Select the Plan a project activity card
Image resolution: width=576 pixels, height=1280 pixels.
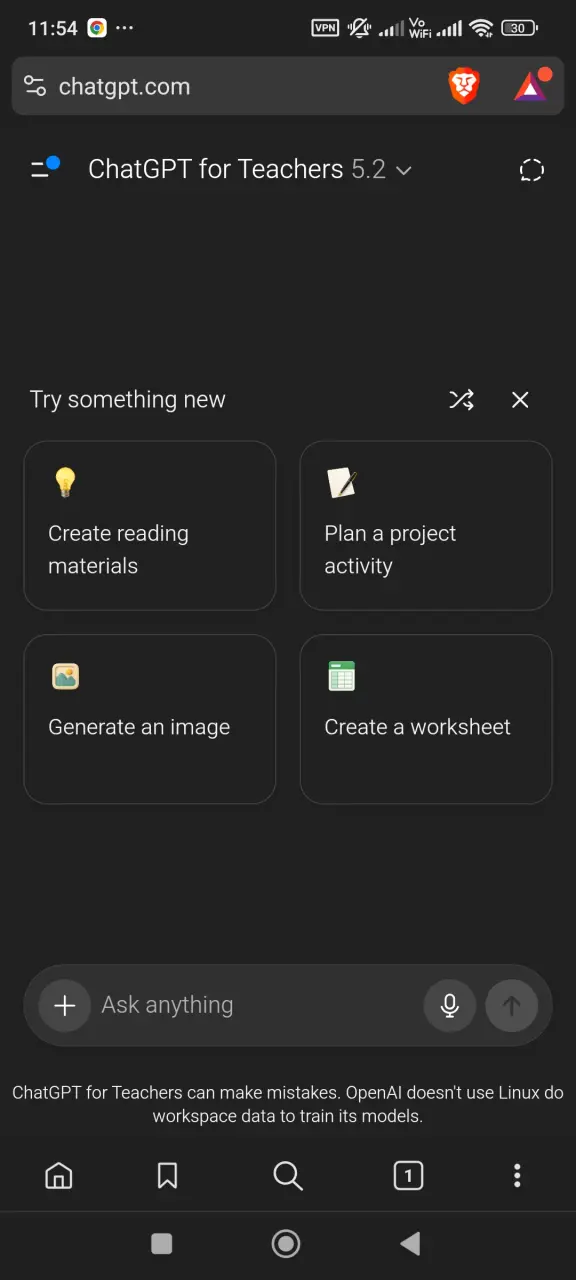pos(426,526)
